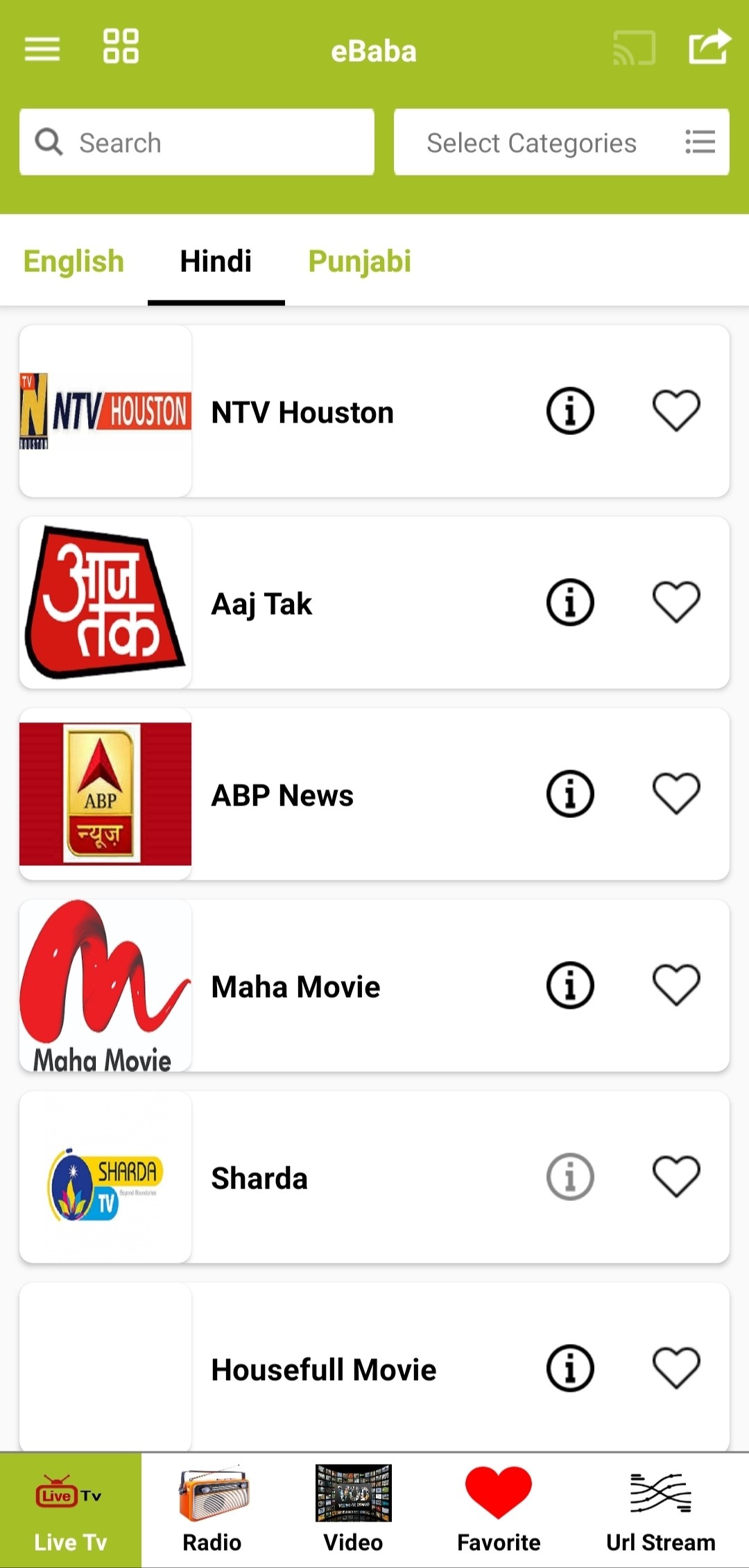749x1568 pixels.
Task: Like the NTV Houston channel
Action: [676, 411]
